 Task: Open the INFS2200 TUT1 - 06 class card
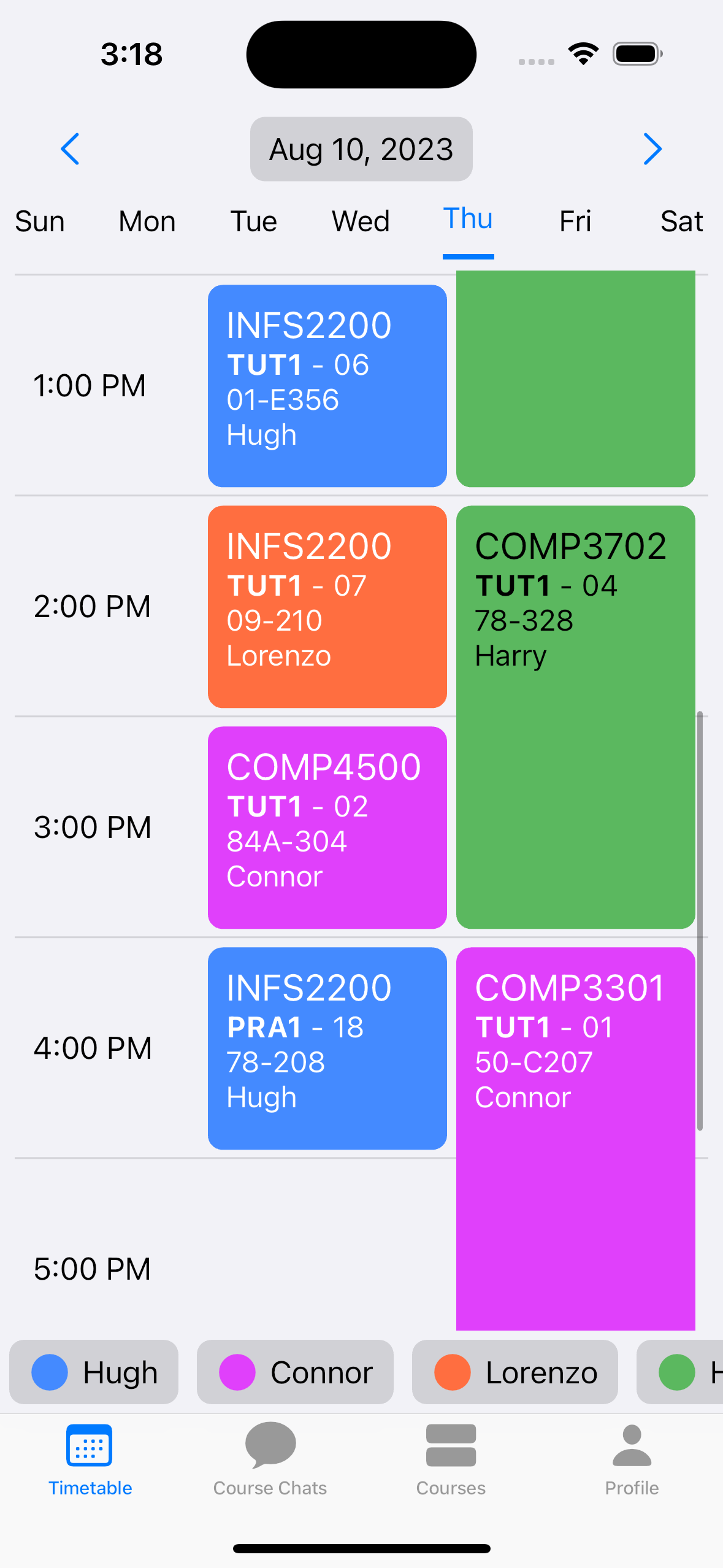(327, 386)
